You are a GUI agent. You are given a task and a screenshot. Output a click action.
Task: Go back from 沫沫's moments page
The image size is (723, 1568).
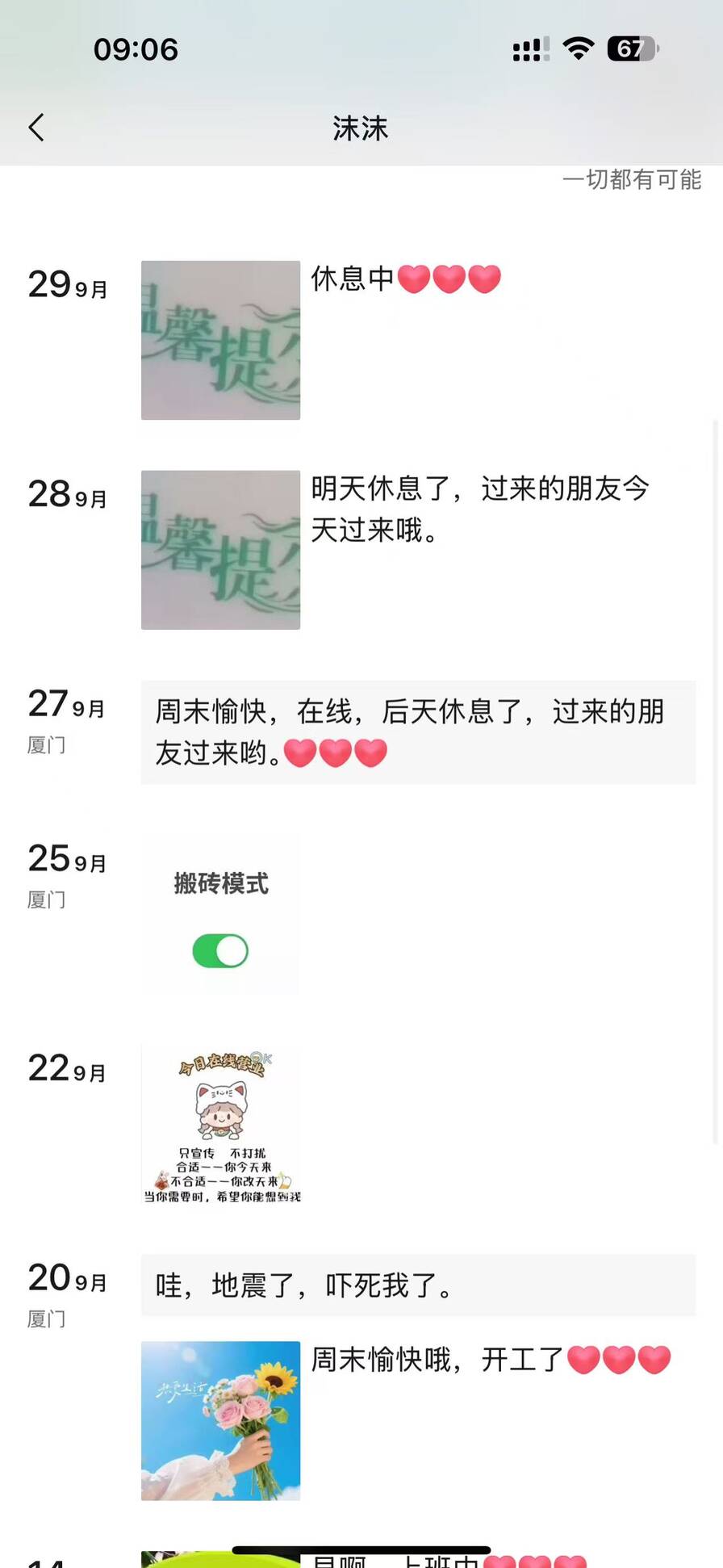tap(36, 128)
